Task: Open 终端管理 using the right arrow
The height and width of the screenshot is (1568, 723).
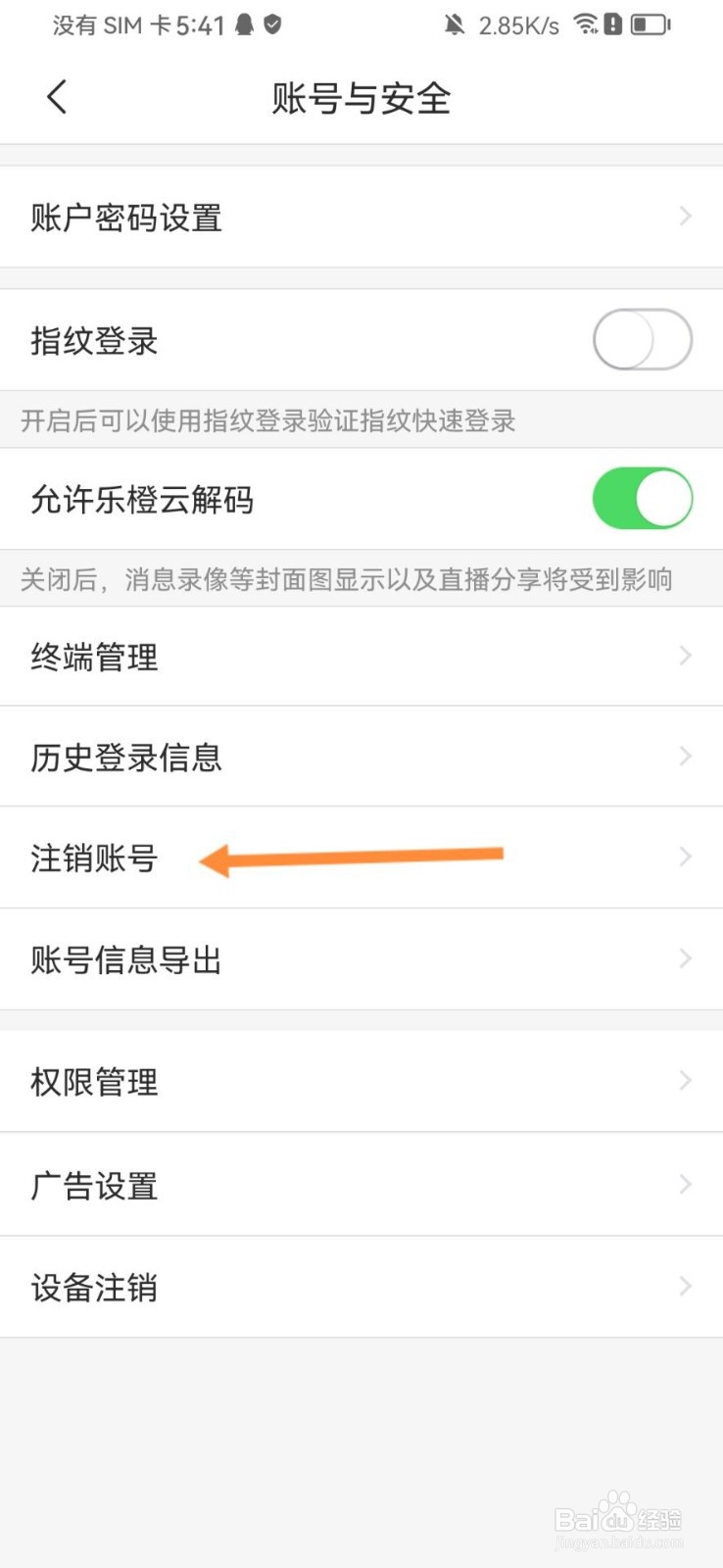Action: pos(684,656)
